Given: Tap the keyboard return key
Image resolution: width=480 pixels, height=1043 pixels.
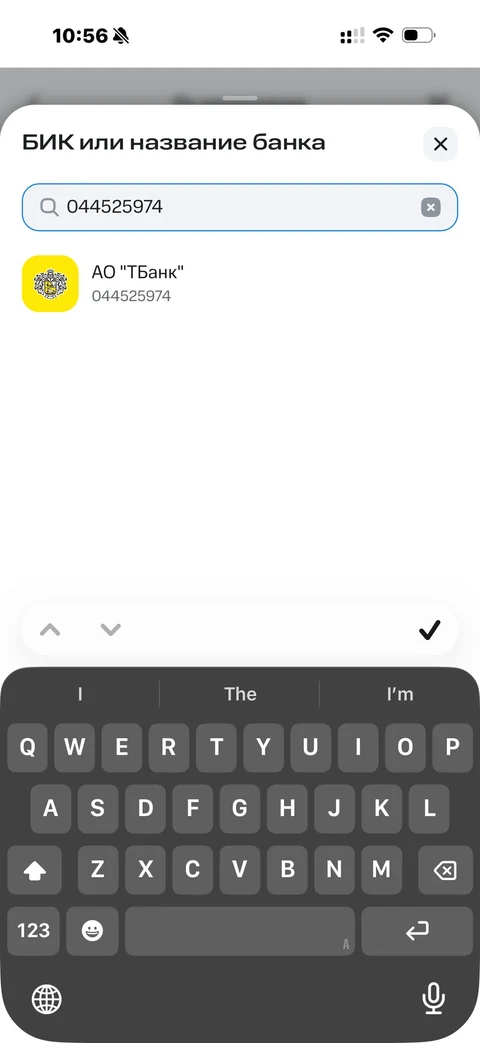Looking at the screenshot, I should [417, 931].
